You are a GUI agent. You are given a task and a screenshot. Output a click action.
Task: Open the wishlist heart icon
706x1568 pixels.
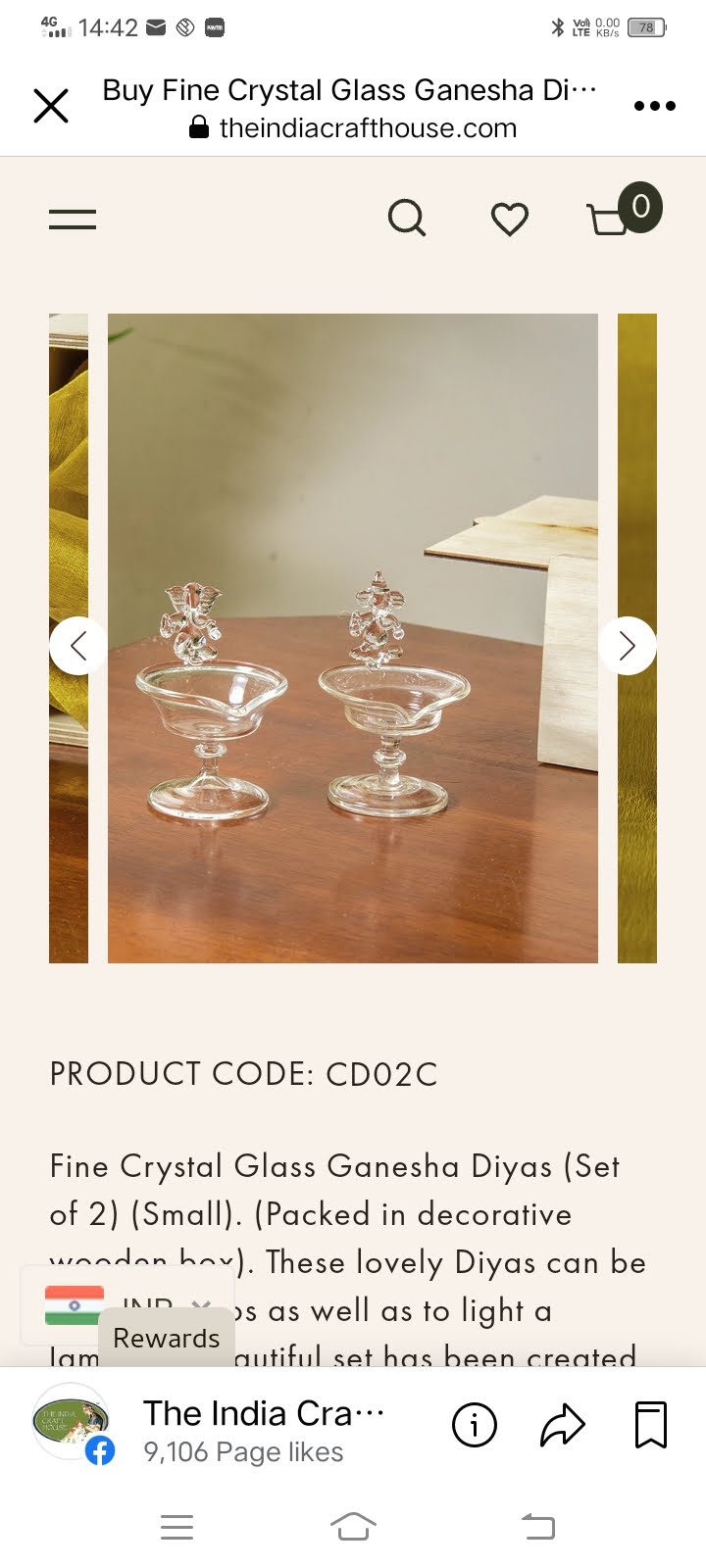point(509,219)
